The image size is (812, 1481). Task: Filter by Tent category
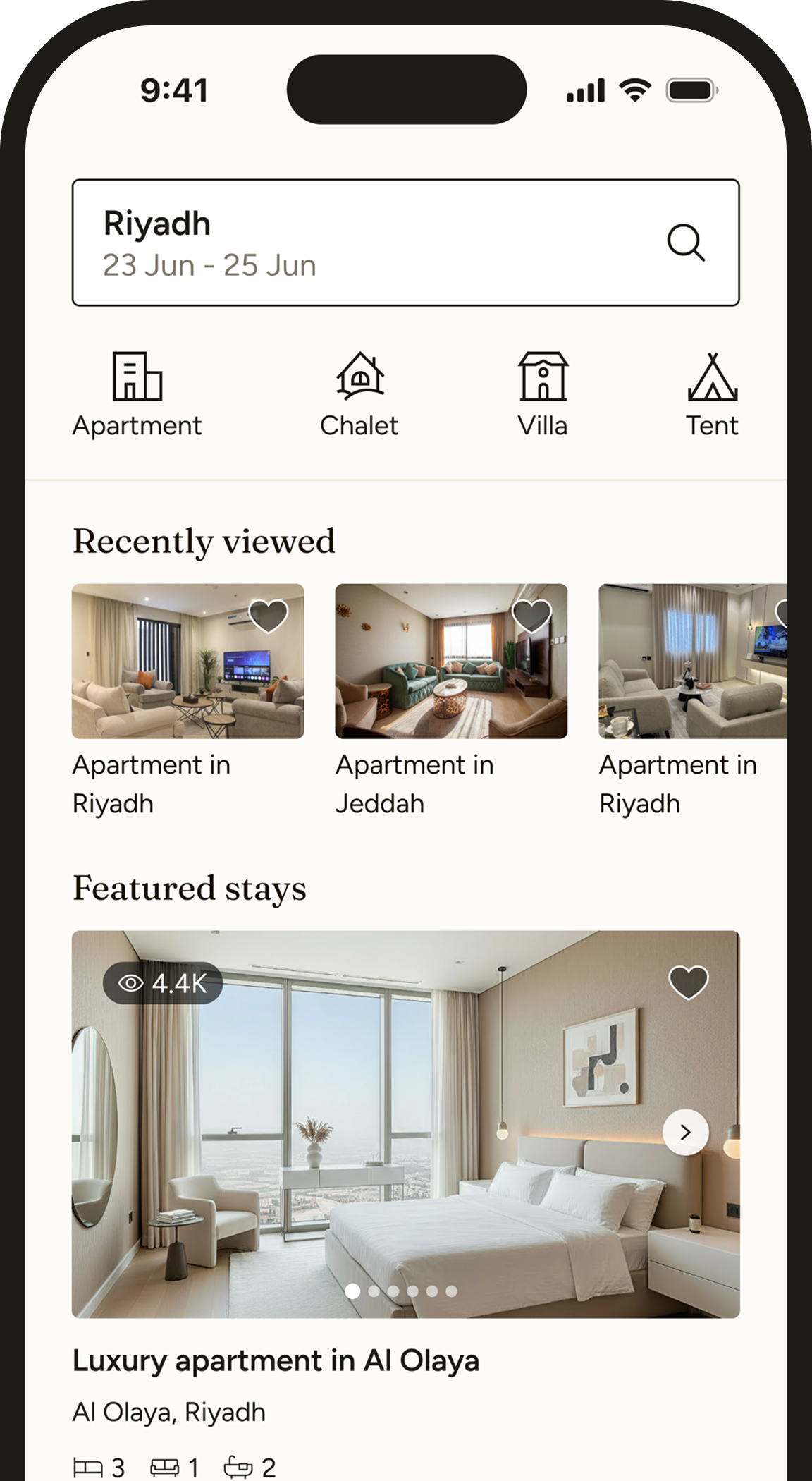point(712,395)
